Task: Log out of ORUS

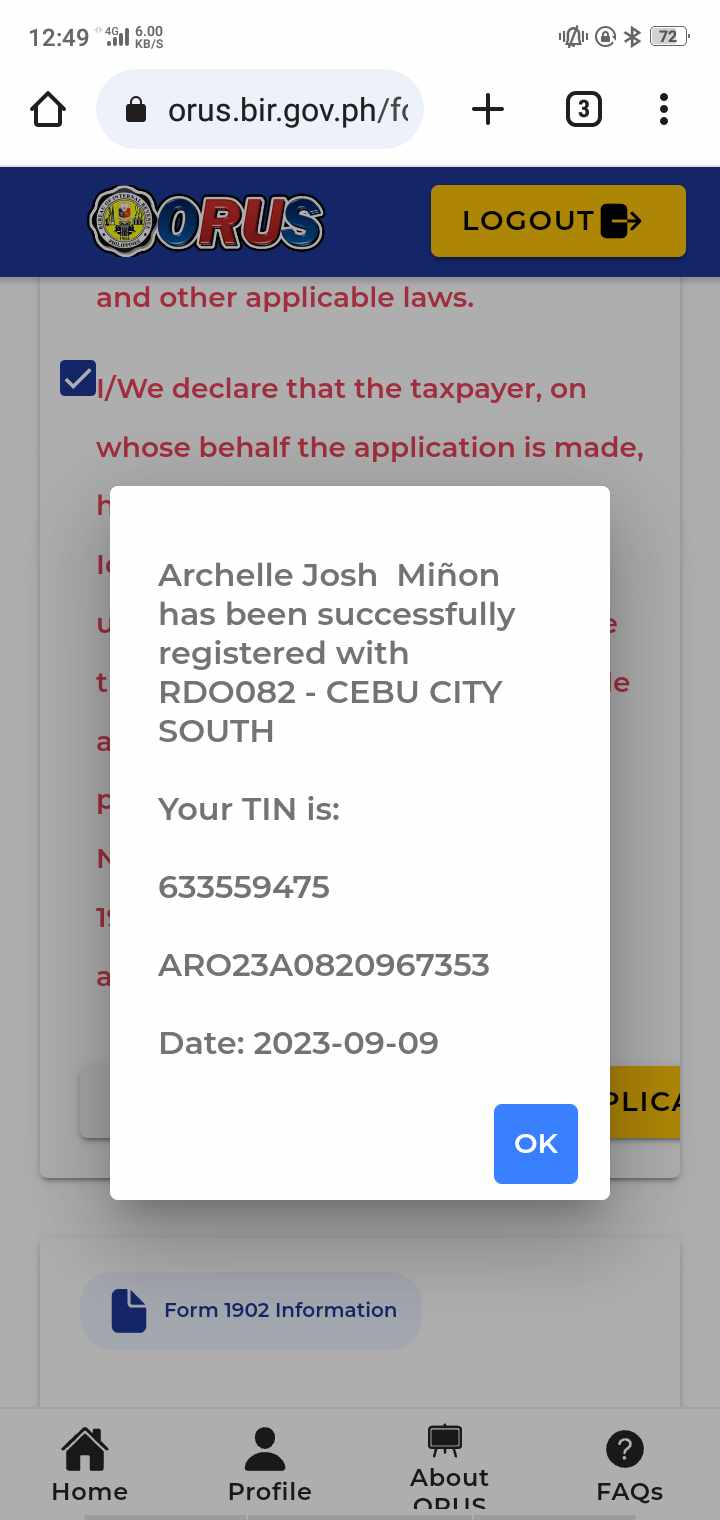Action: (x=558, y=221)
